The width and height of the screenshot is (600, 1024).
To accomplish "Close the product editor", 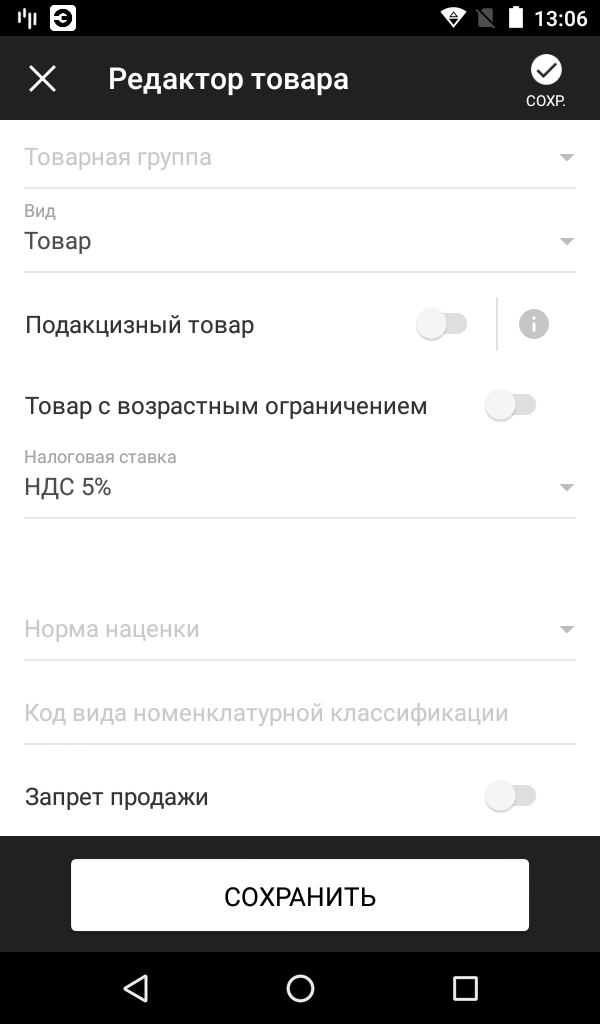I will 42,79.
